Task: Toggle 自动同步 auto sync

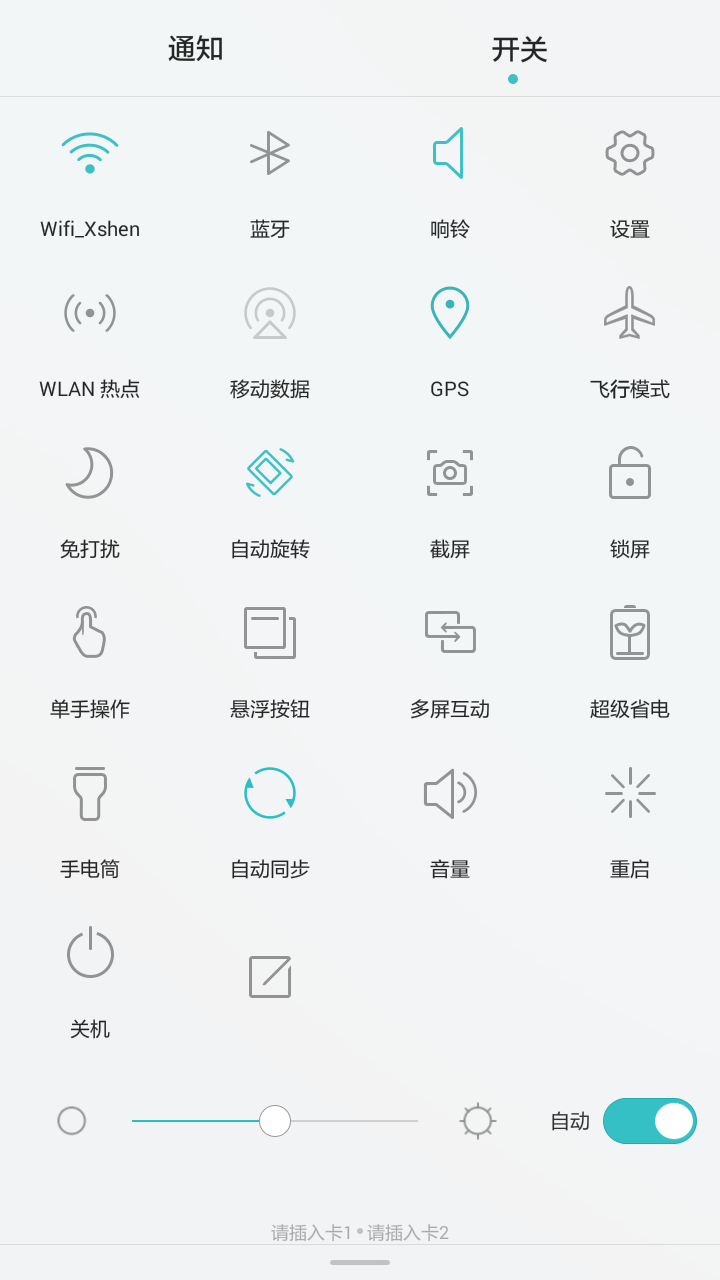Action: [x=270, y=794]
